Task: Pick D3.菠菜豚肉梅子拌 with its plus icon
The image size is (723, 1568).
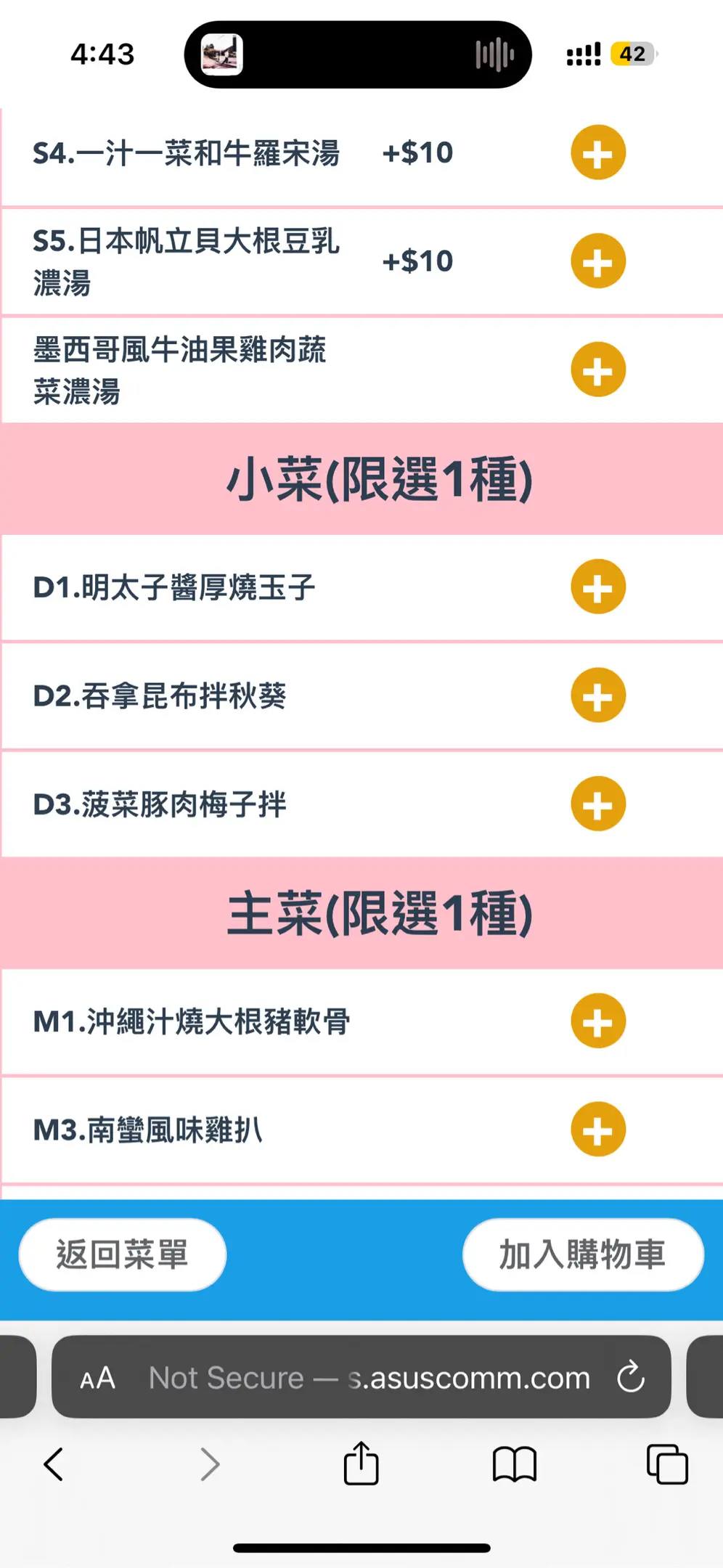Action: (598, 804)
